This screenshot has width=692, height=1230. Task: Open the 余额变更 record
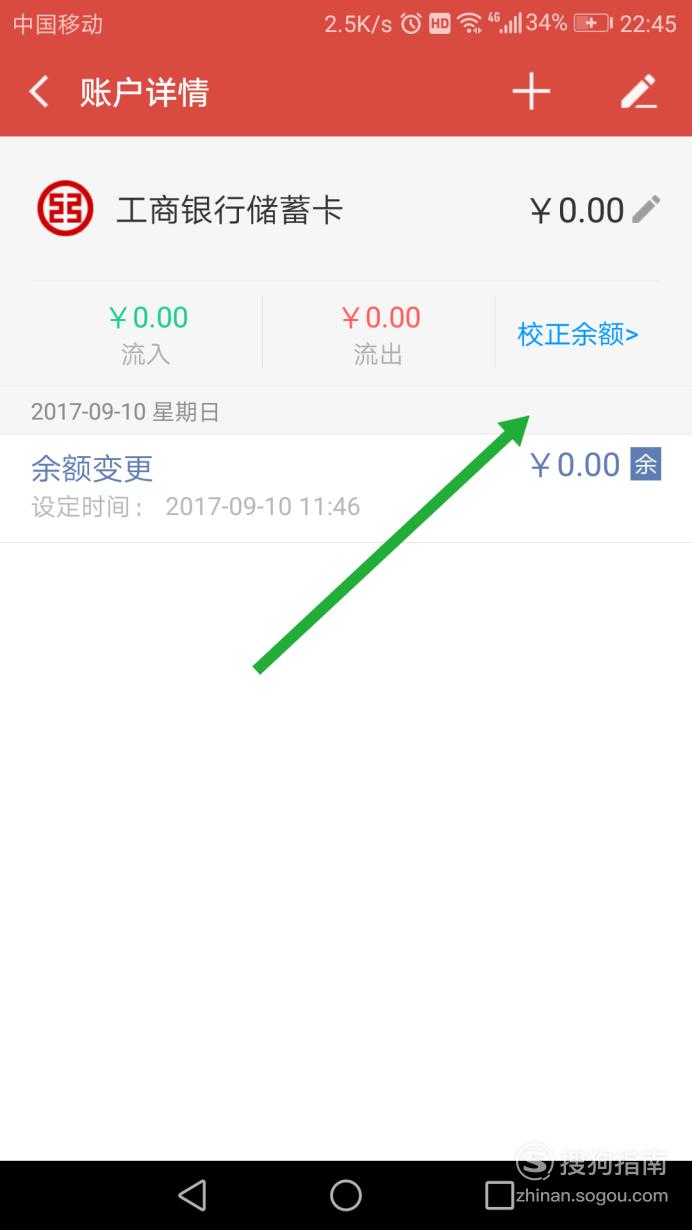pos(346,488)
